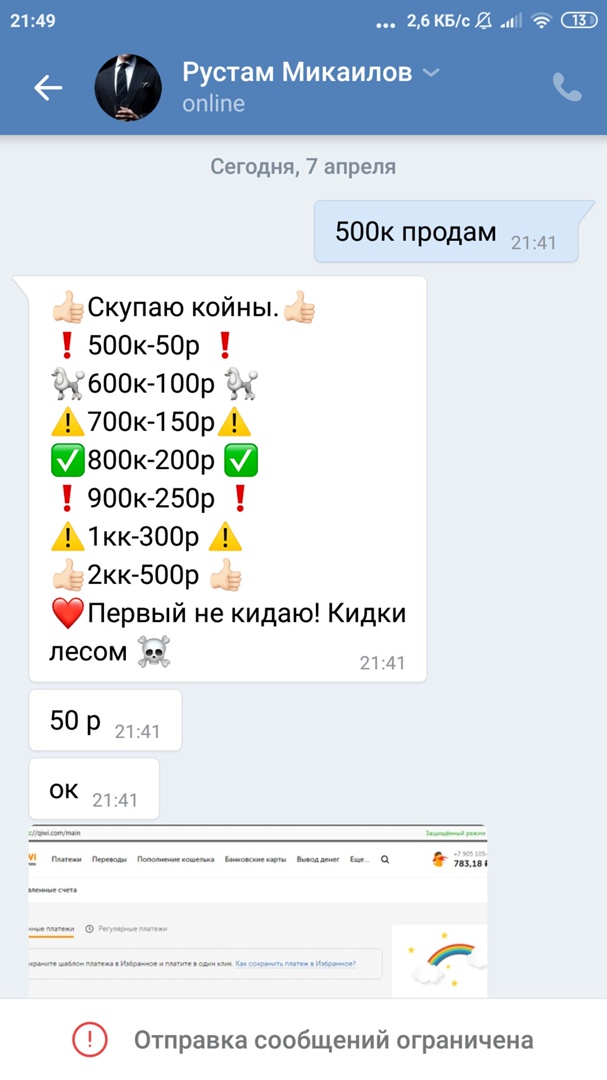
Task: Expand the Рустам Микаилов chat menu
Action: point(431,72)
